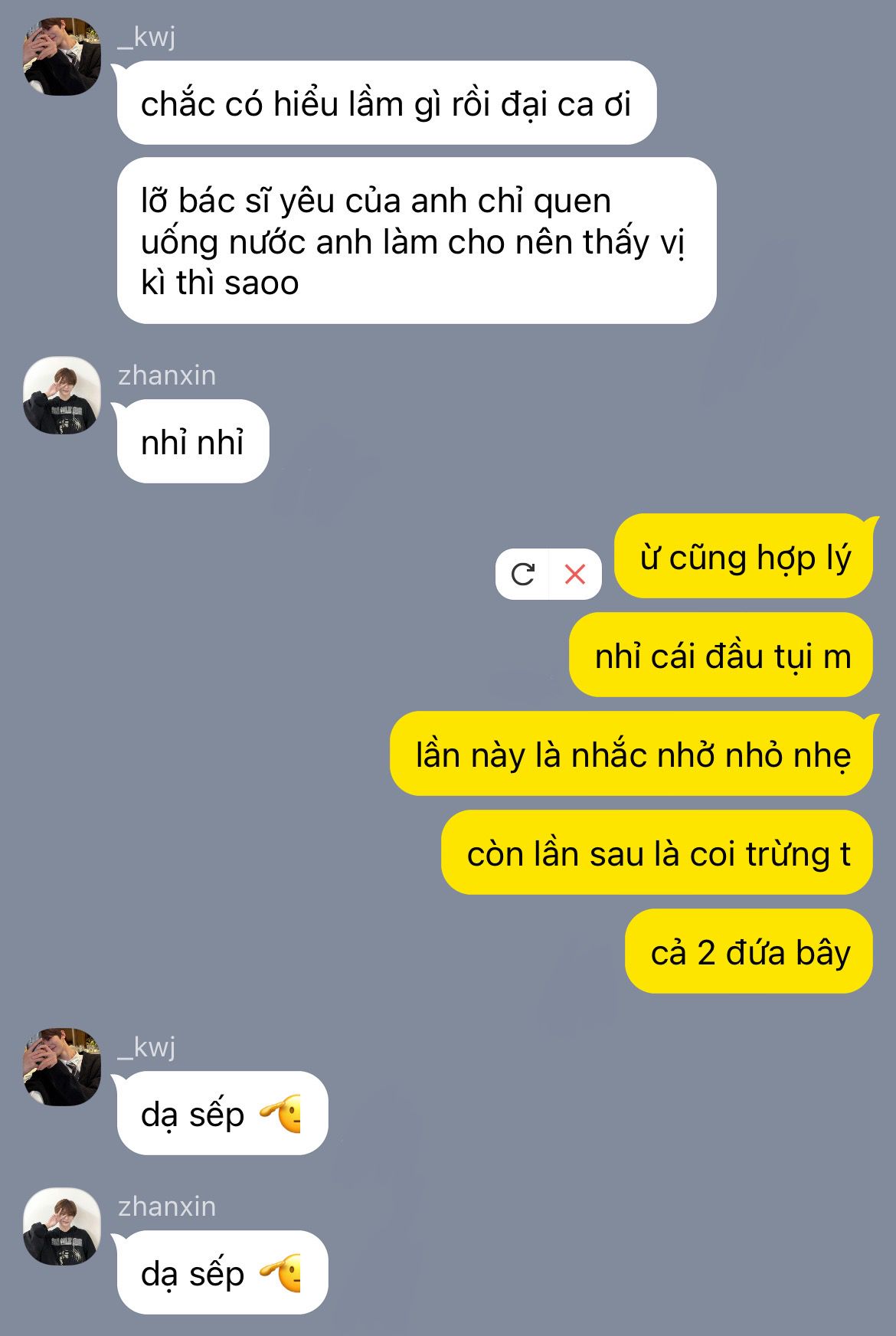Open zhanxin's avatar next to "nhỉ nhỉ"
This screenshot has width=896, height=1336.
point(62,396)
